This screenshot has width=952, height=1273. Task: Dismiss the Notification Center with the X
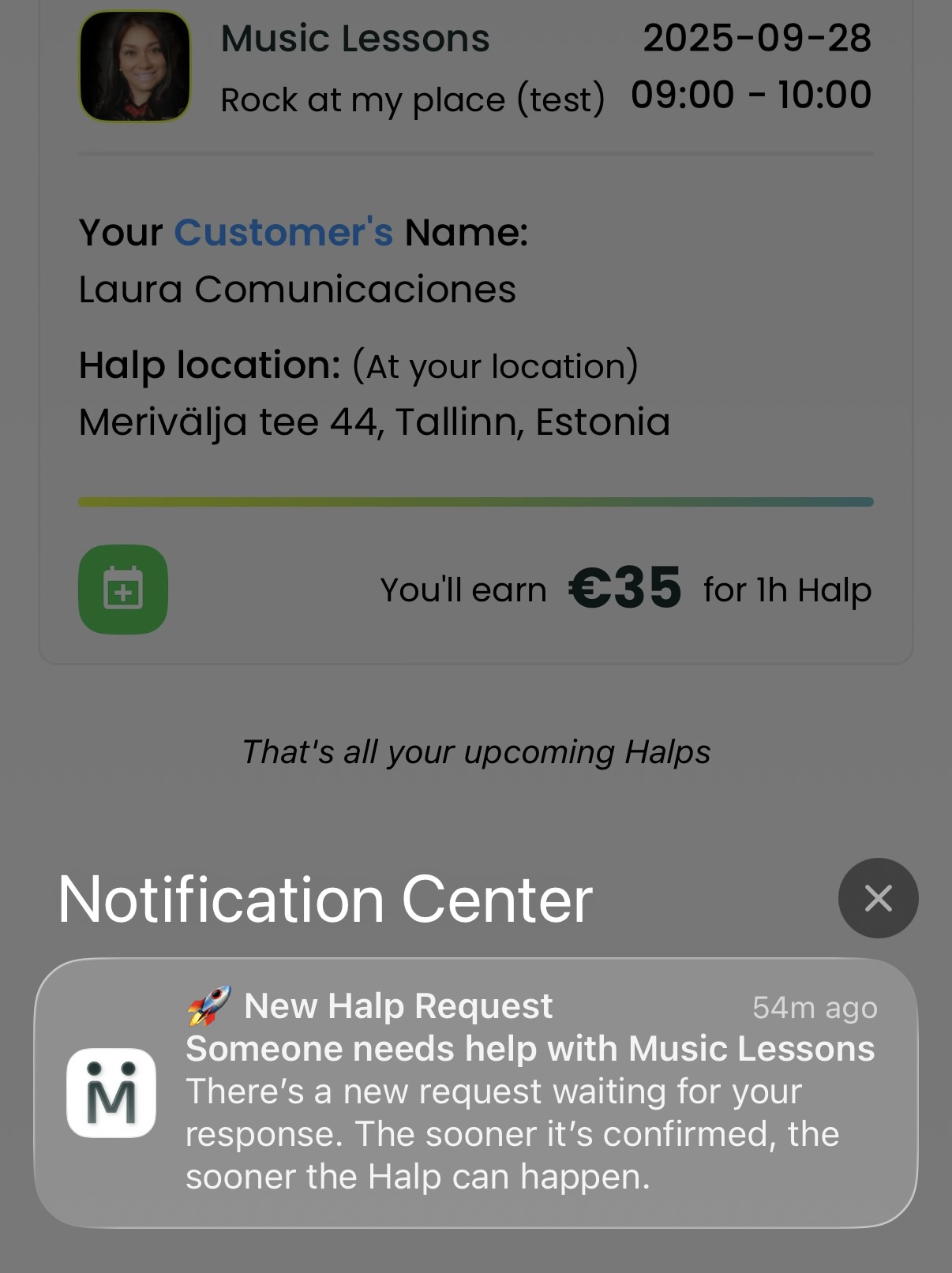(x=878, y=897)
